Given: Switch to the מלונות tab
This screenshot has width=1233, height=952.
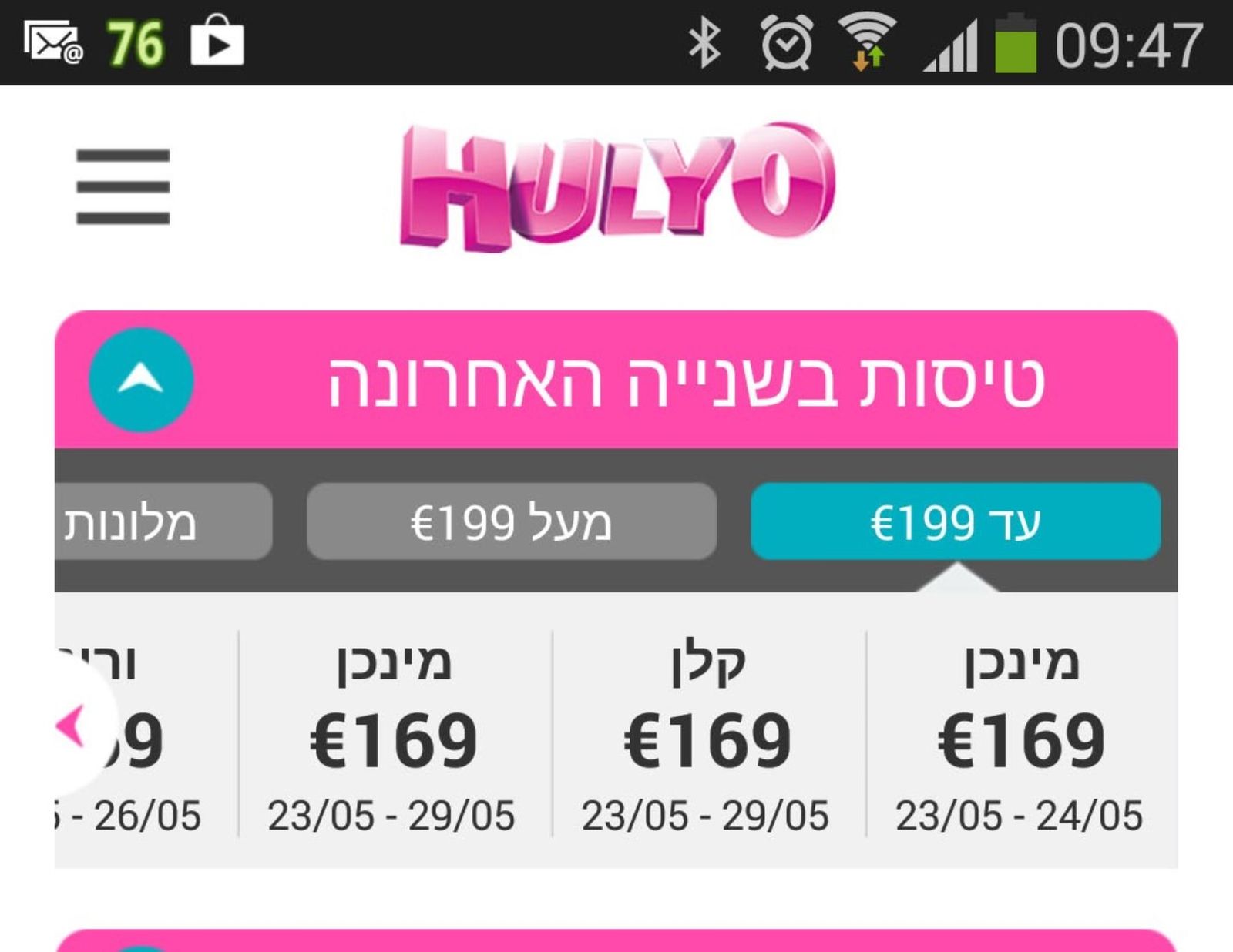Looking at the screenshot, I should (162, 521).
